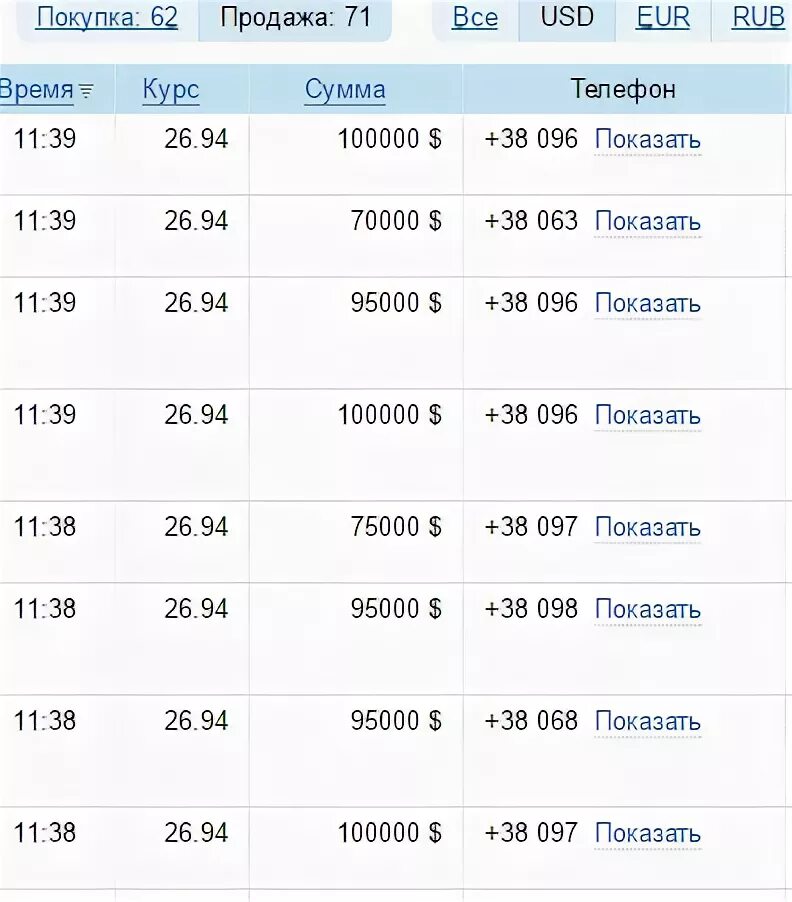Tap Показать for the 75000 $ offer

(647, 527)
